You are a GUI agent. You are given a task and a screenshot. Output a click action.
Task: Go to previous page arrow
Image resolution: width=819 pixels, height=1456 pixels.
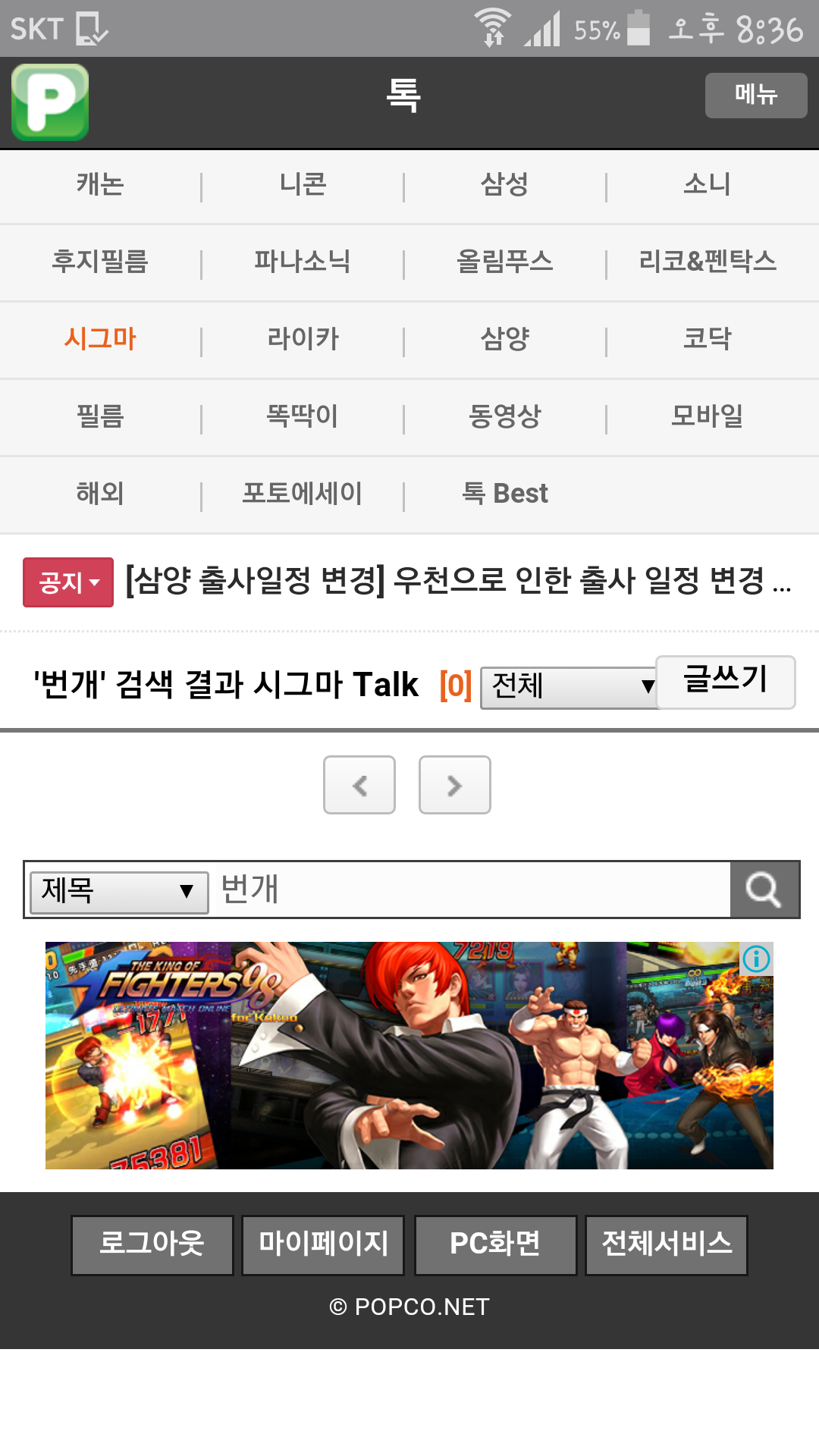359,785
